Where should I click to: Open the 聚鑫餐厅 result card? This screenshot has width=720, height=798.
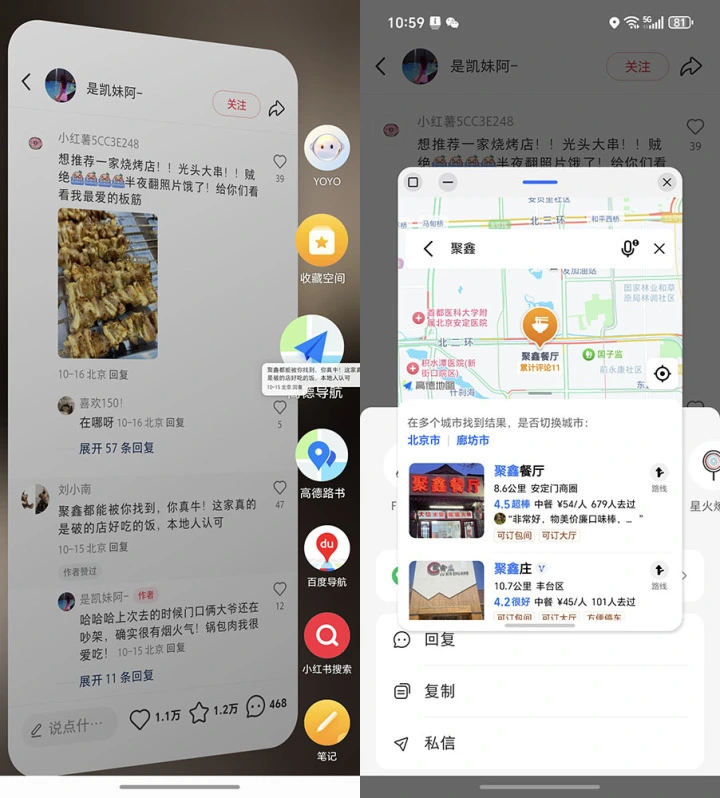(560, 500)
